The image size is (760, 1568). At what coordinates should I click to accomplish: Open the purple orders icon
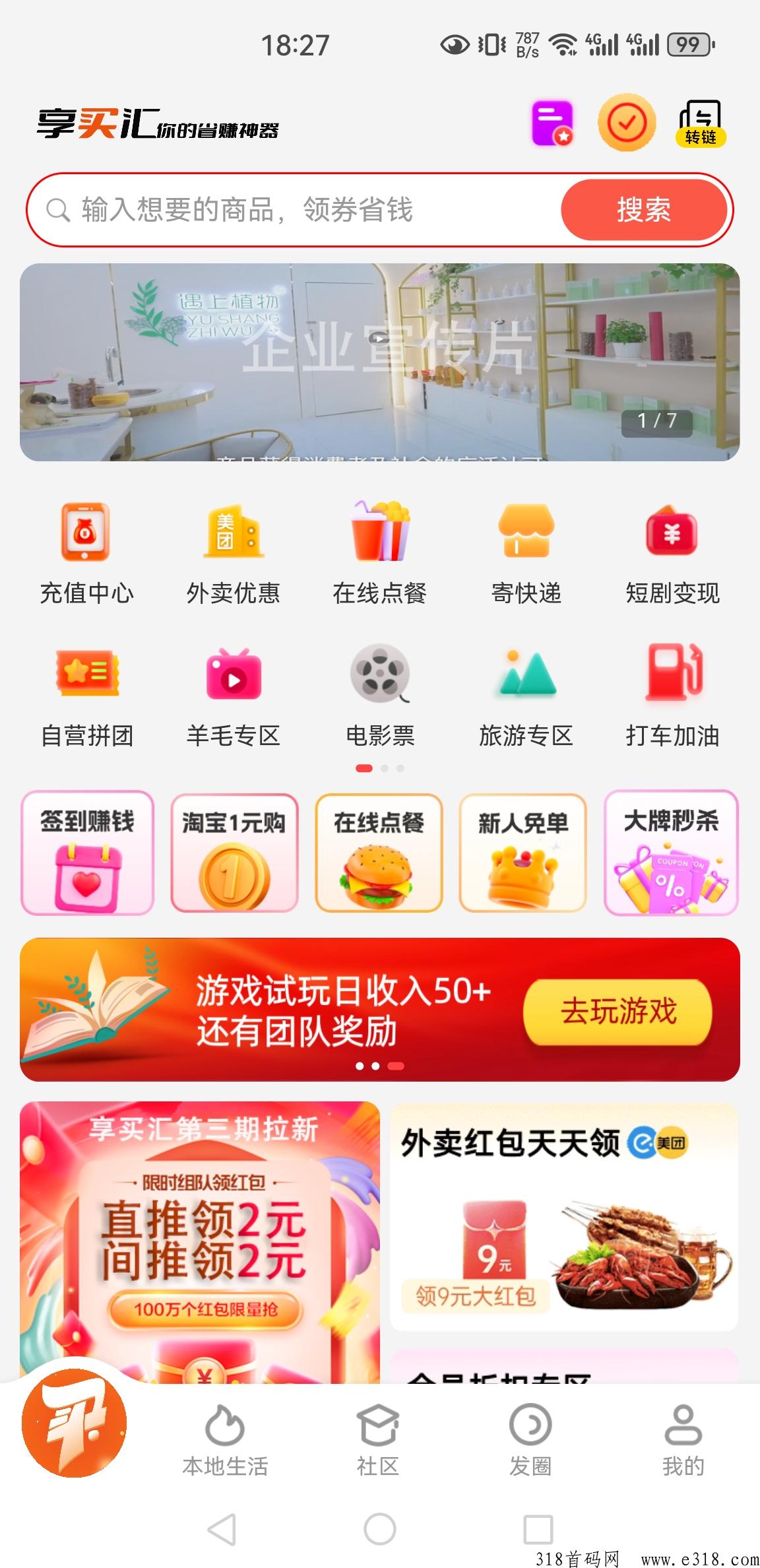(552, 123)
